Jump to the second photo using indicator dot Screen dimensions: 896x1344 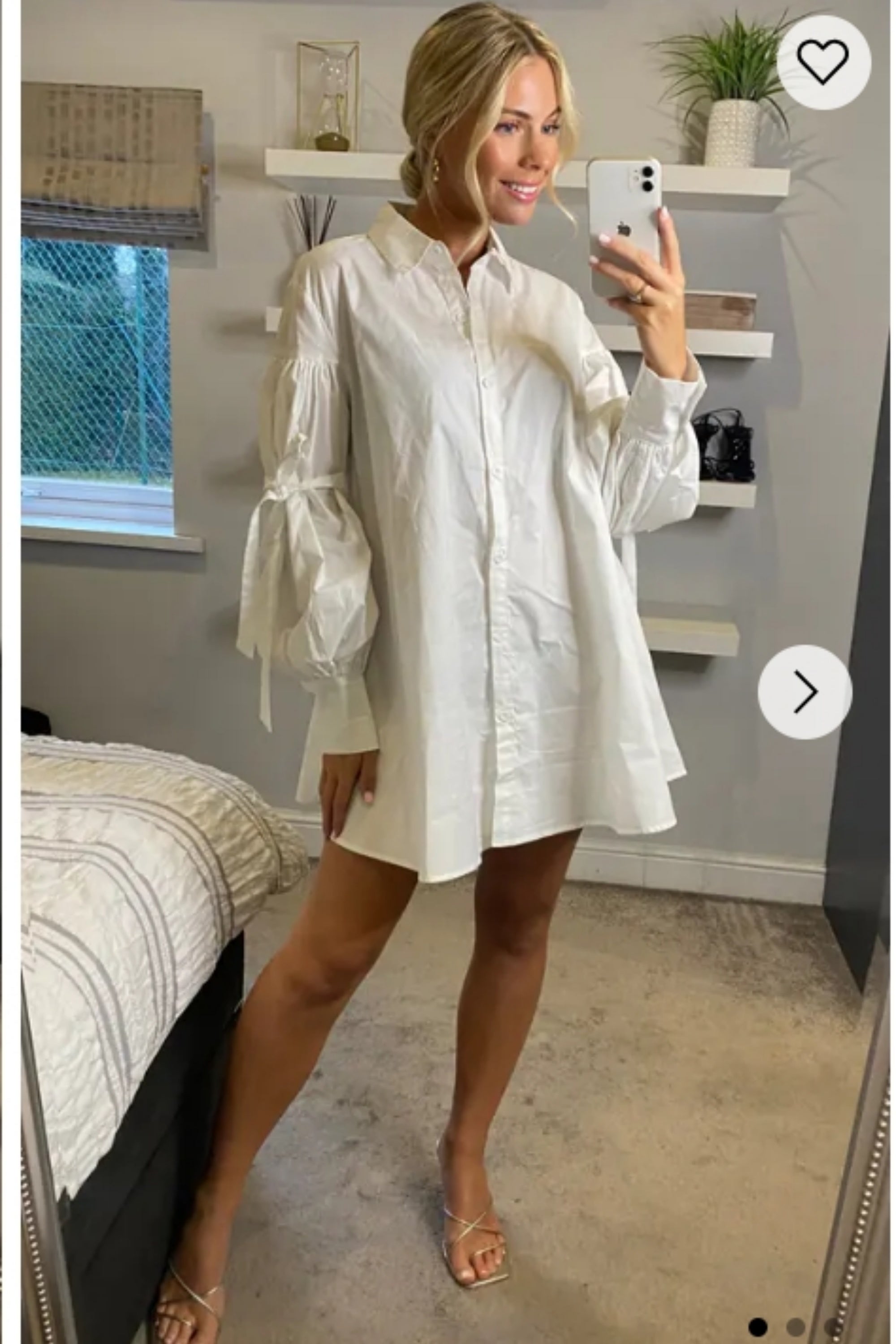pos(795,1326)
